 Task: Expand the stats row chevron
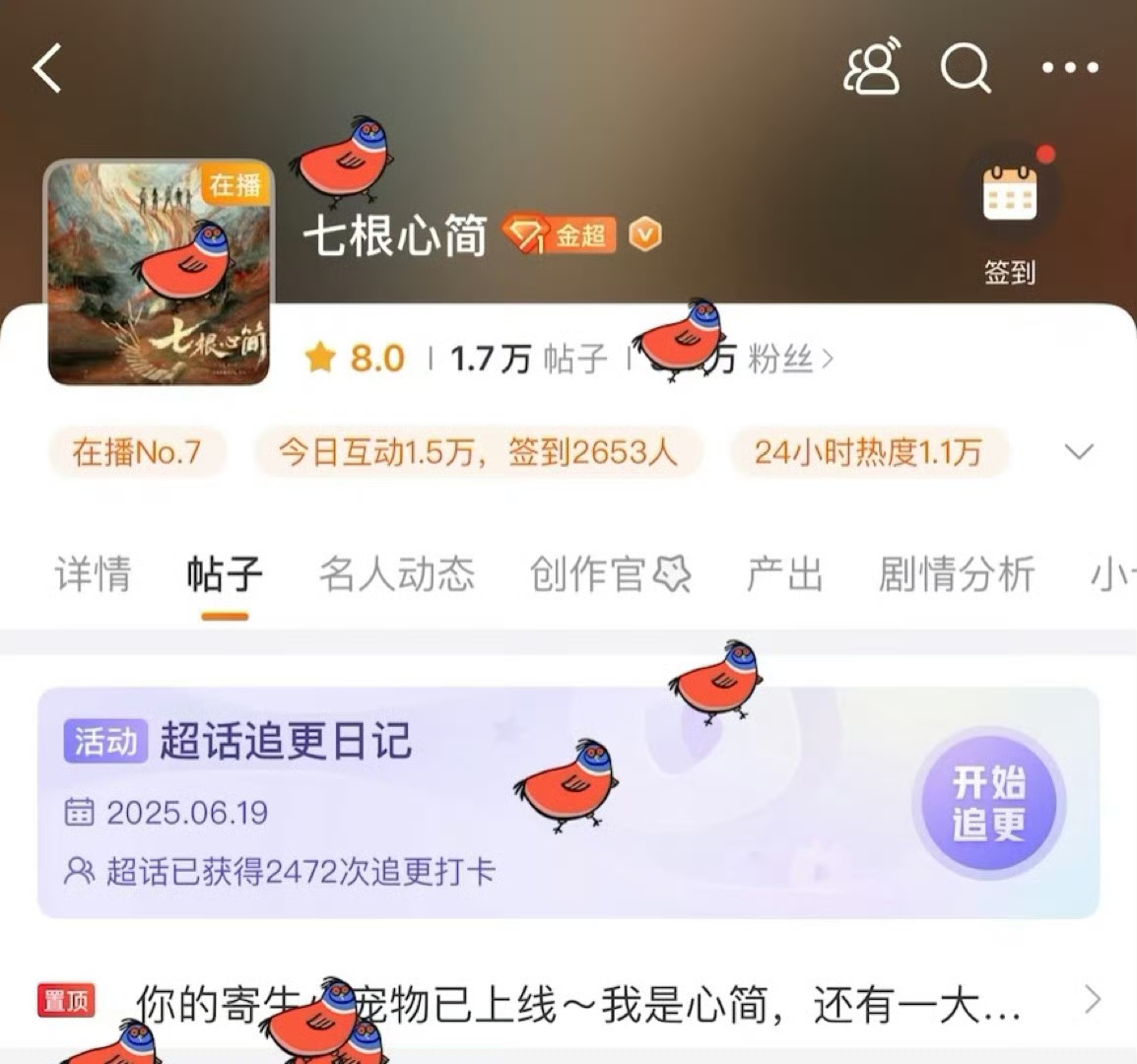(x=1080, y=452)
